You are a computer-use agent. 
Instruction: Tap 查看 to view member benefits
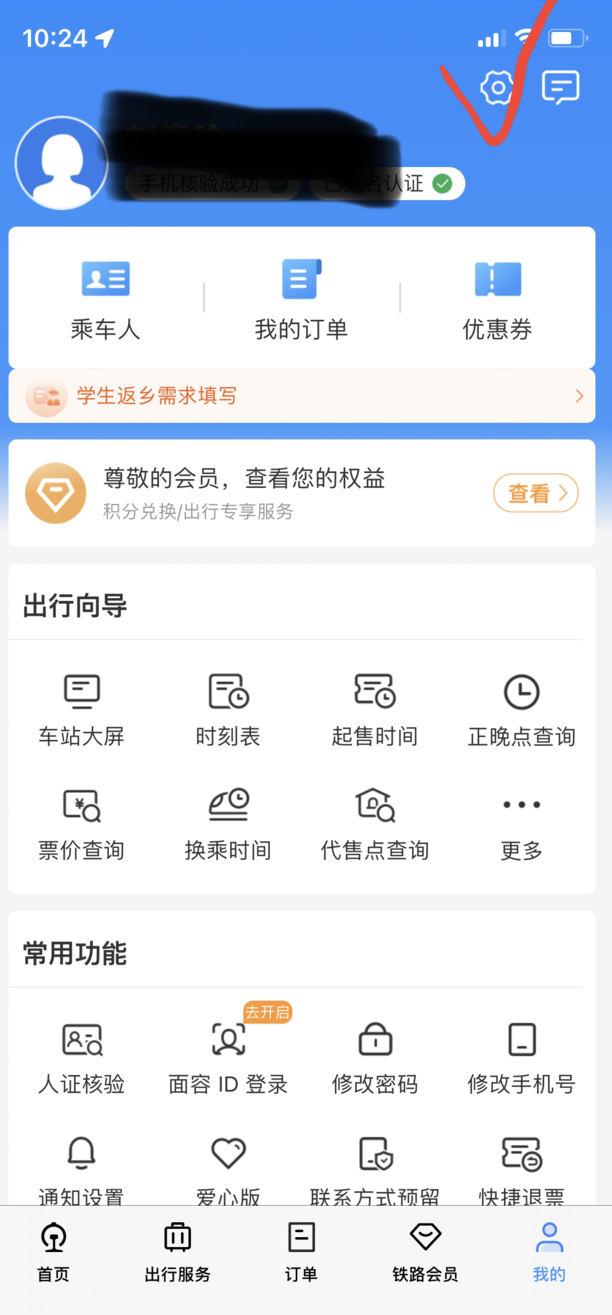535,493
